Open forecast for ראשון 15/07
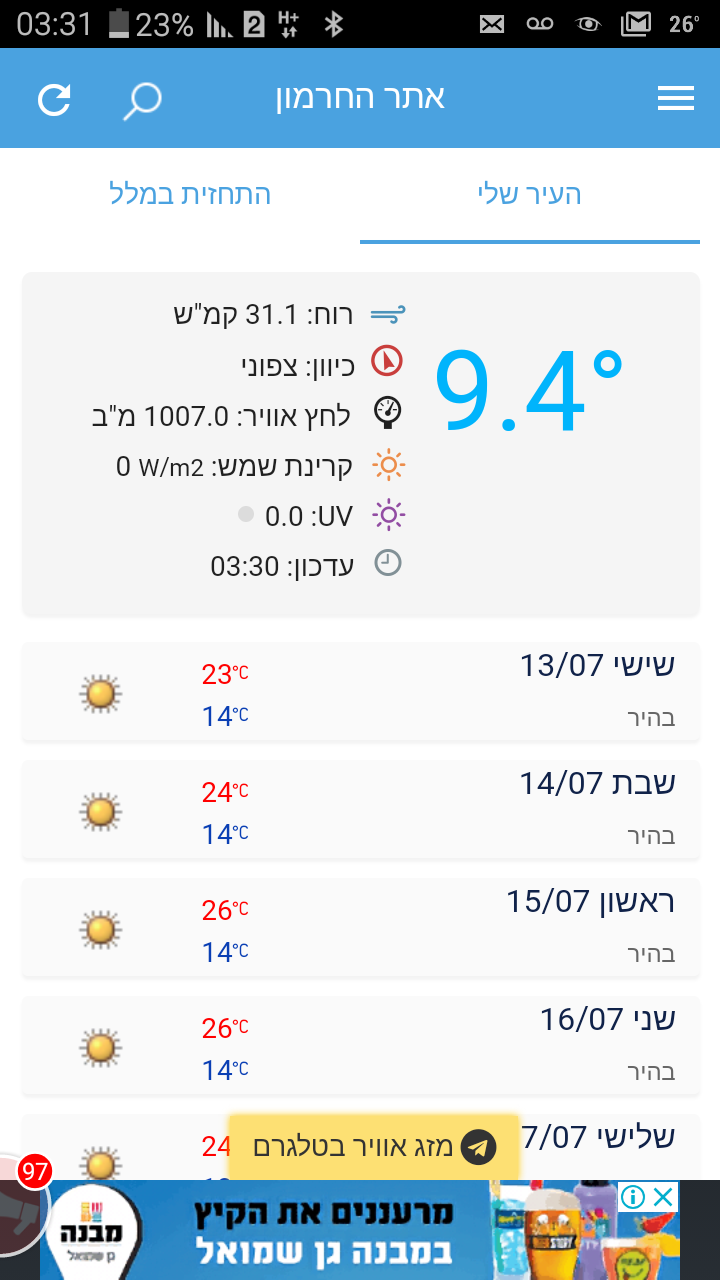Viewport: 720px width, 1280px height. pos(360,927)
